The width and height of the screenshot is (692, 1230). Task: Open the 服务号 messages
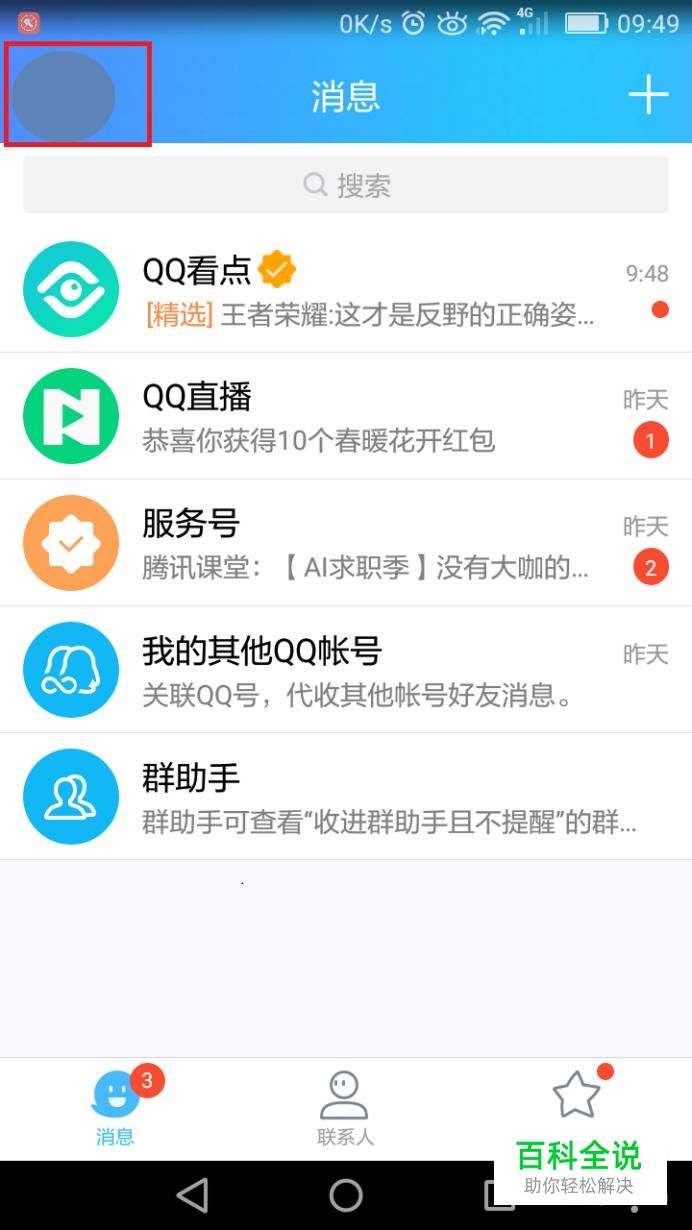point(346,543)
